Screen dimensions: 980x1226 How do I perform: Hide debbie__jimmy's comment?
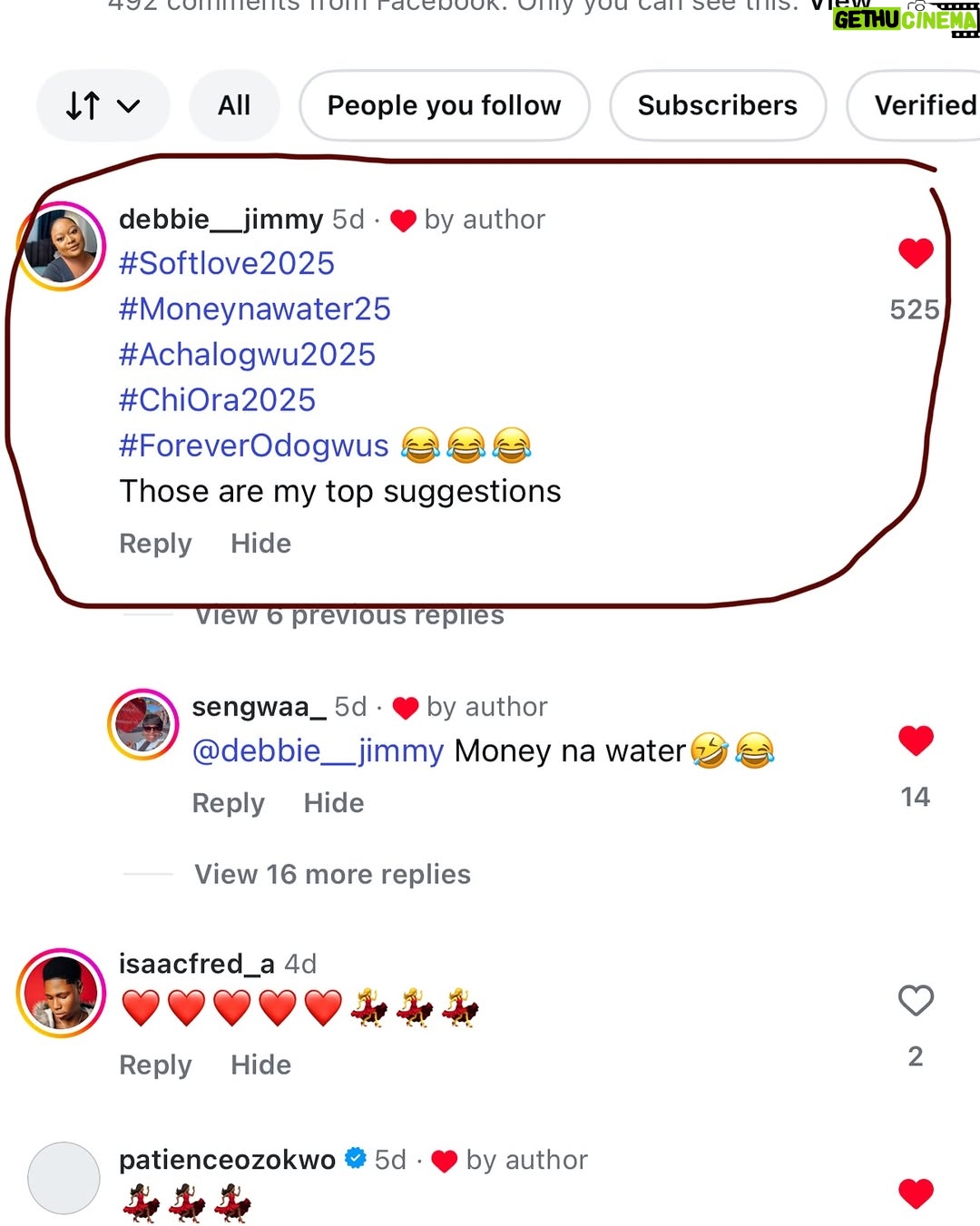pyautogui.click(x=260, y=544)
